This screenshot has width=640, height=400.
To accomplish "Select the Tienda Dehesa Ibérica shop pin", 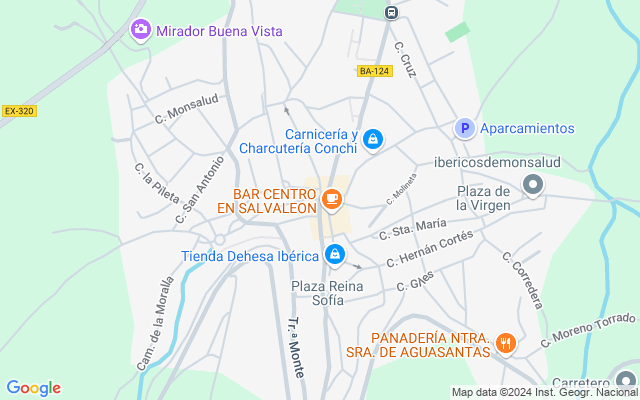I will pos(335,255).
